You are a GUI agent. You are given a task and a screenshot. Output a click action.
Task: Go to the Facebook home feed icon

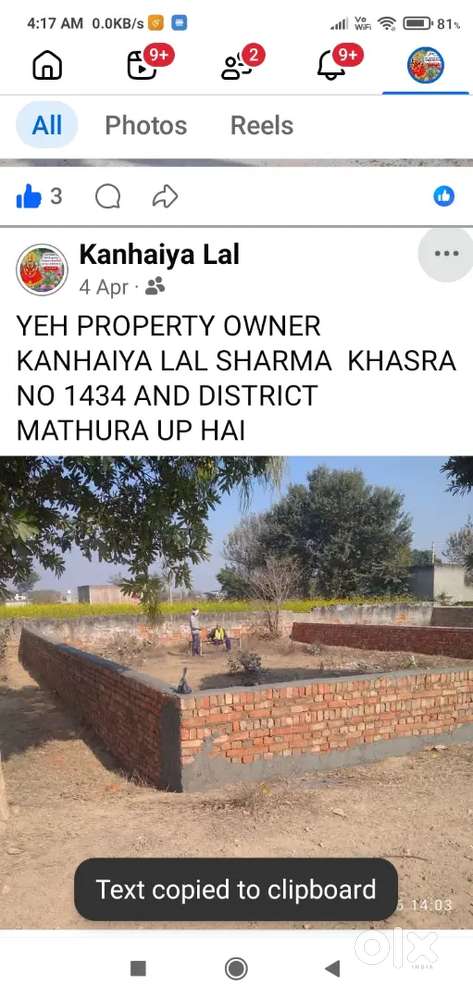[47, 65]
